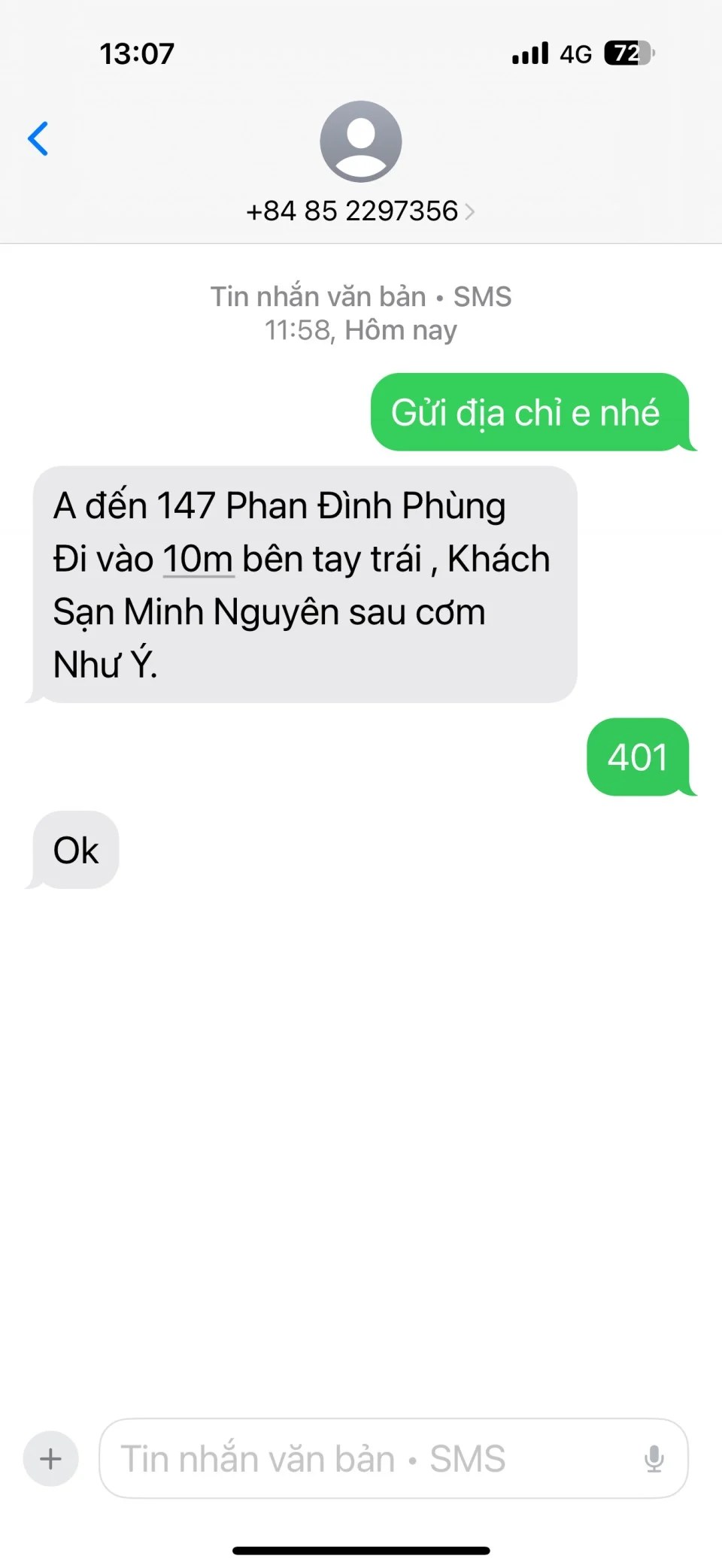This screenshot has width=722, height=1568.
Task: Open contact details for +84 85 2297356
Action: pos(359,211)
